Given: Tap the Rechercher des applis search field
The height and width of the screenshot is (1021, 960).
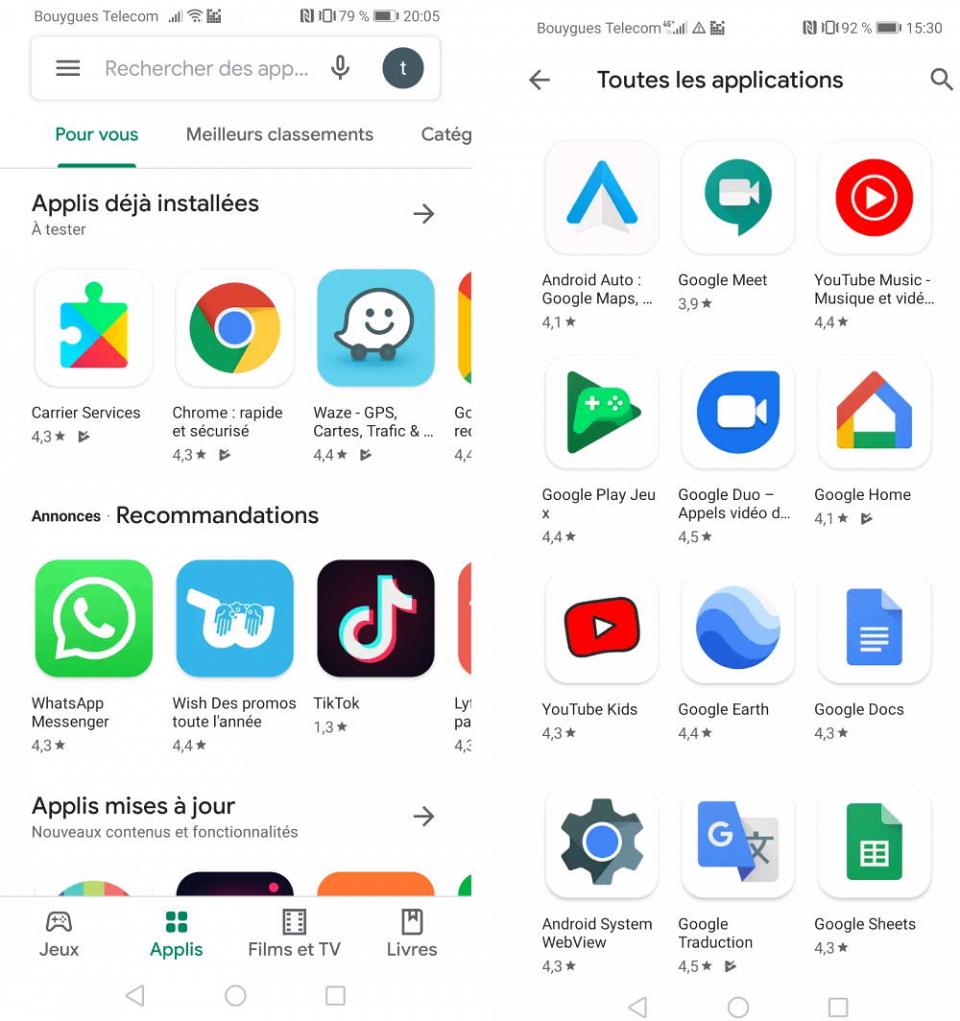Looking at the screenshot, I should tap(206, 68).
